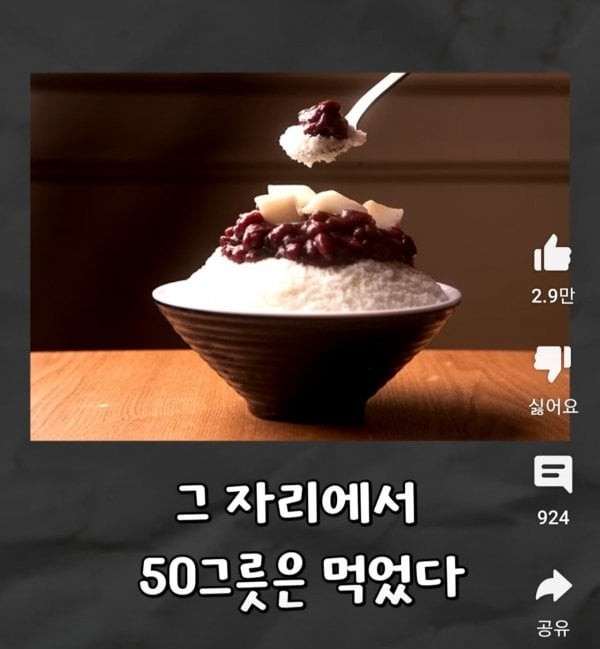The width and height of the screenshot is (600, 649).
Task: Tap the dislike thumbs-down button
Action: coord(552,364)
